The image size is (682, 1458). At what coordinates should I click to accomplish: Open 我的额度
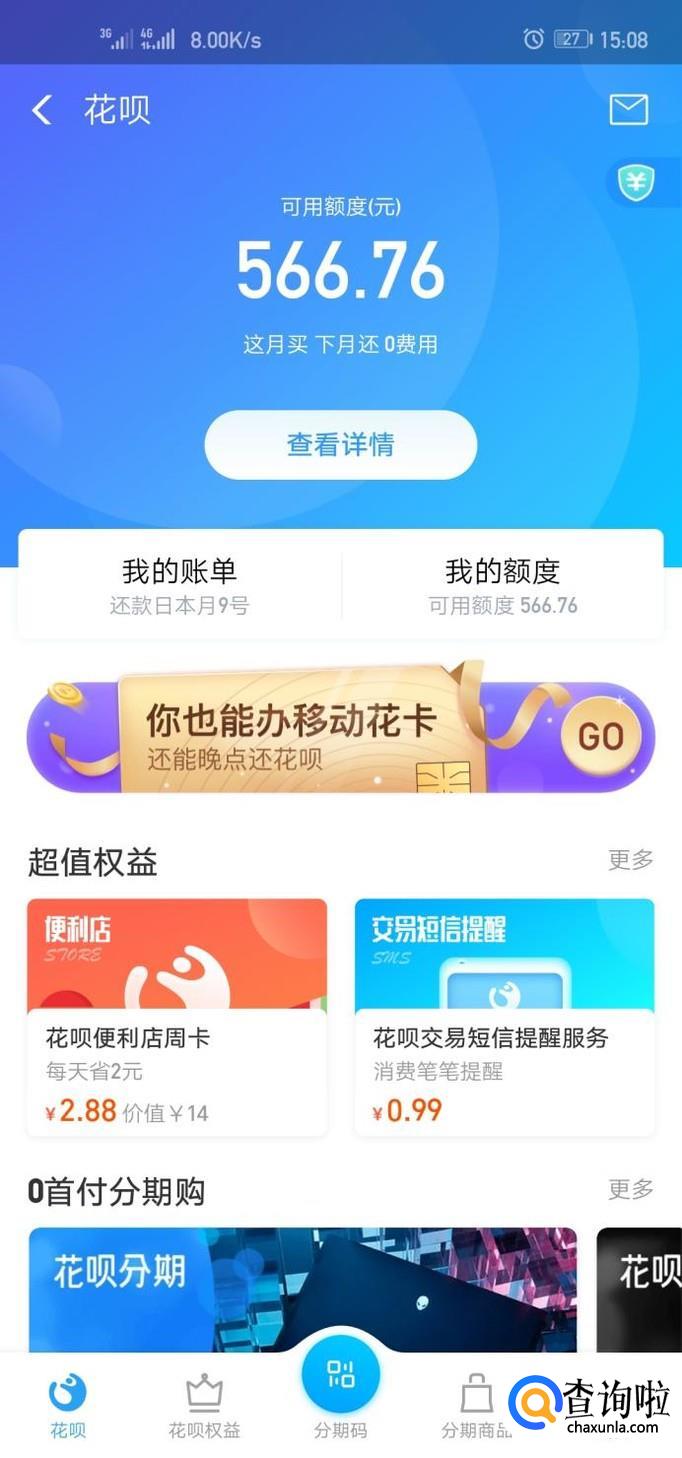click(x=502, y=586)
